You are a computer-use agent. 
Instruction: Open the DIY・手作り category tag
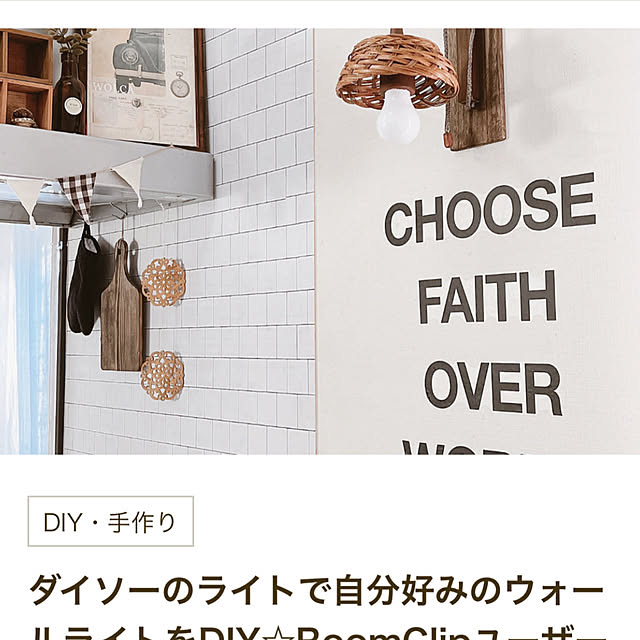tap(110, 521)
